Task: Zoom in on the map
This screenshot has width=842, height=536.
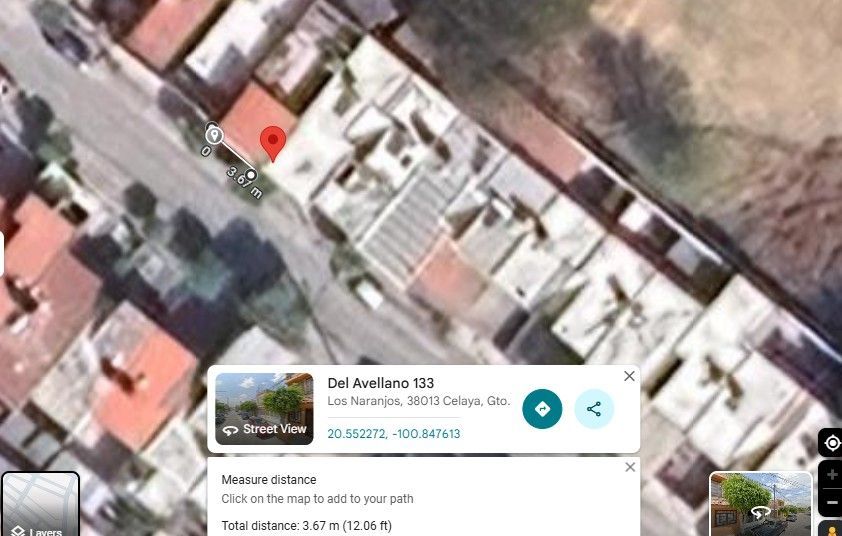Action: pos(832,475)
